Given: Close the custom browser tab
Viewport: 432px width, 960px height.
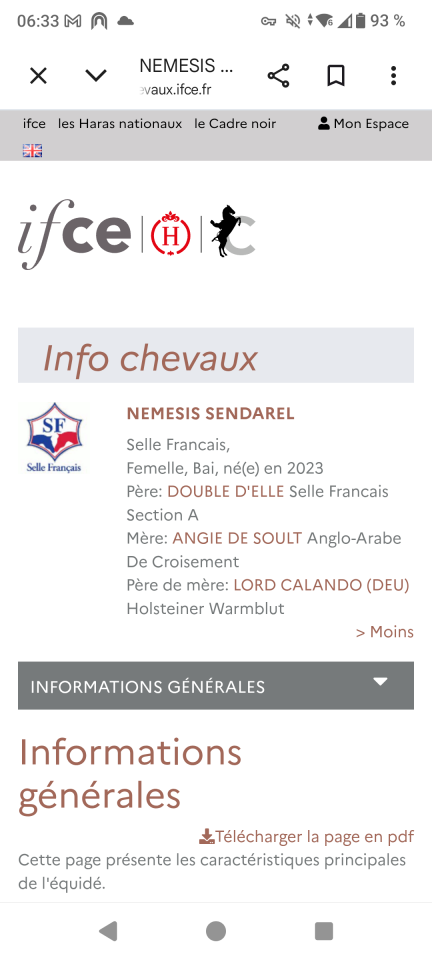Looking at the screenshot, I should click(x=39, y=76).
